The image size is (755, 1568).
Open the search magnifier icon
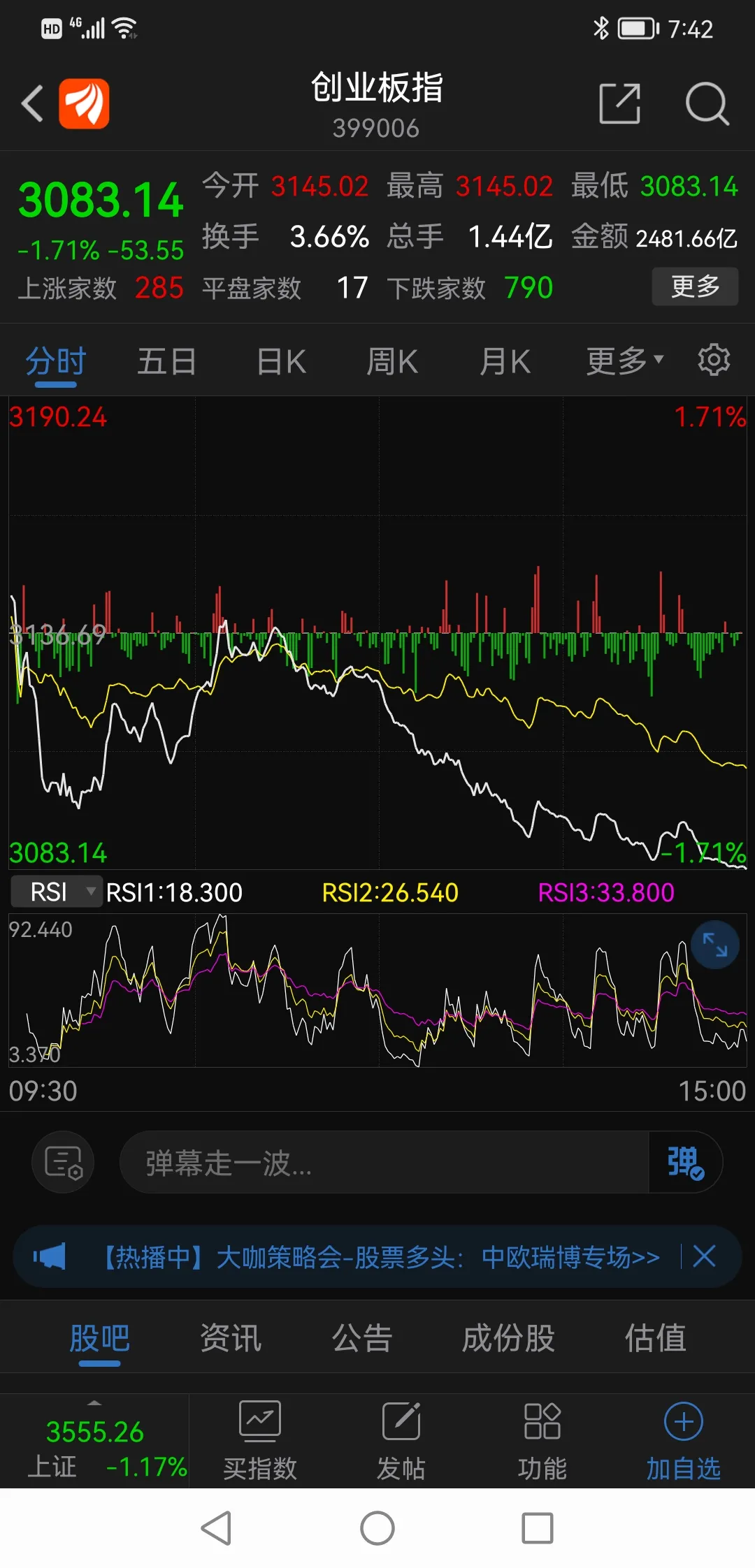coord(707,103)
